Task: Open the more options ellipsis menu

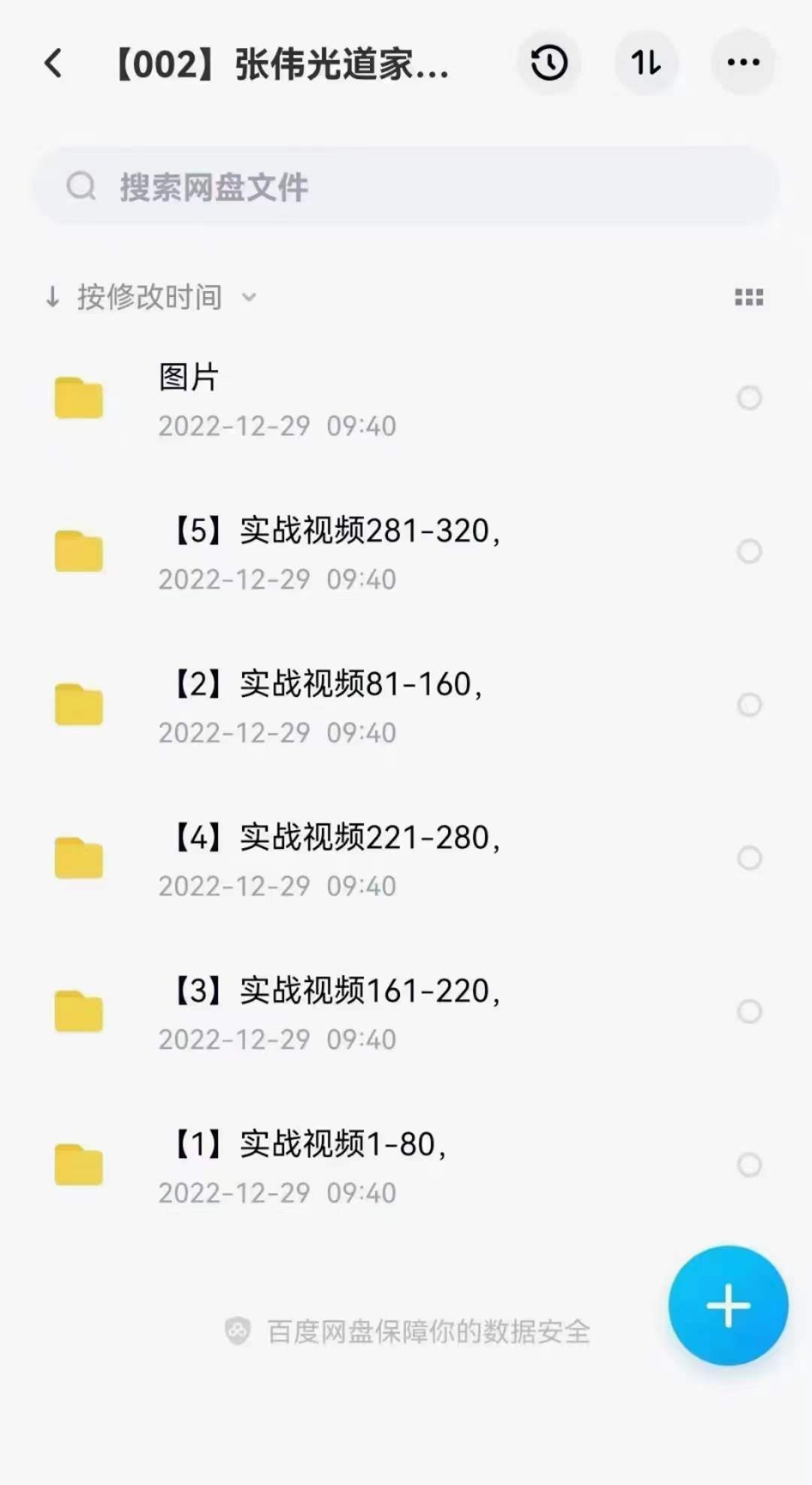Action: [x=742, y=63]
